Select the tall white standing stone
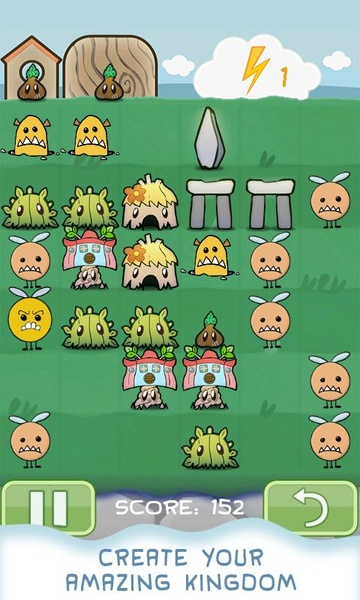 tap(209, 138)
